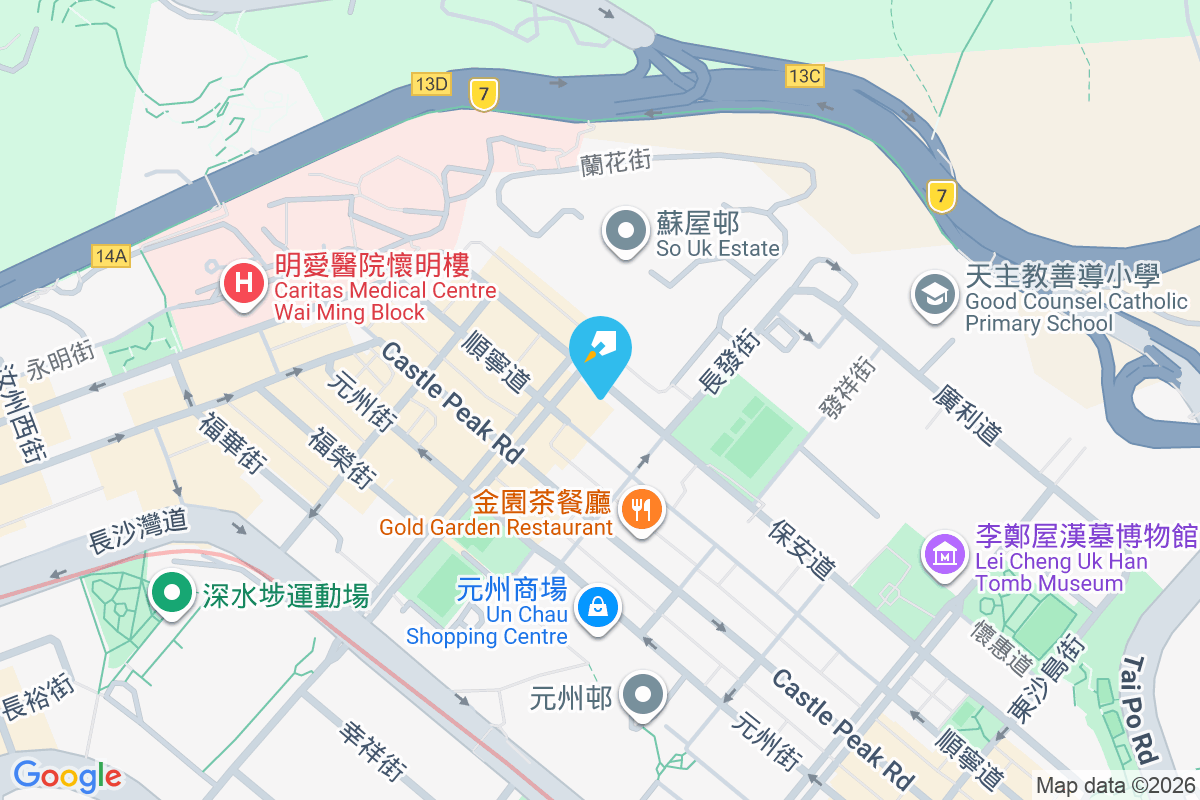
Task: Select the Gold Garden Restaurant pin
Action: coord(641,510)
